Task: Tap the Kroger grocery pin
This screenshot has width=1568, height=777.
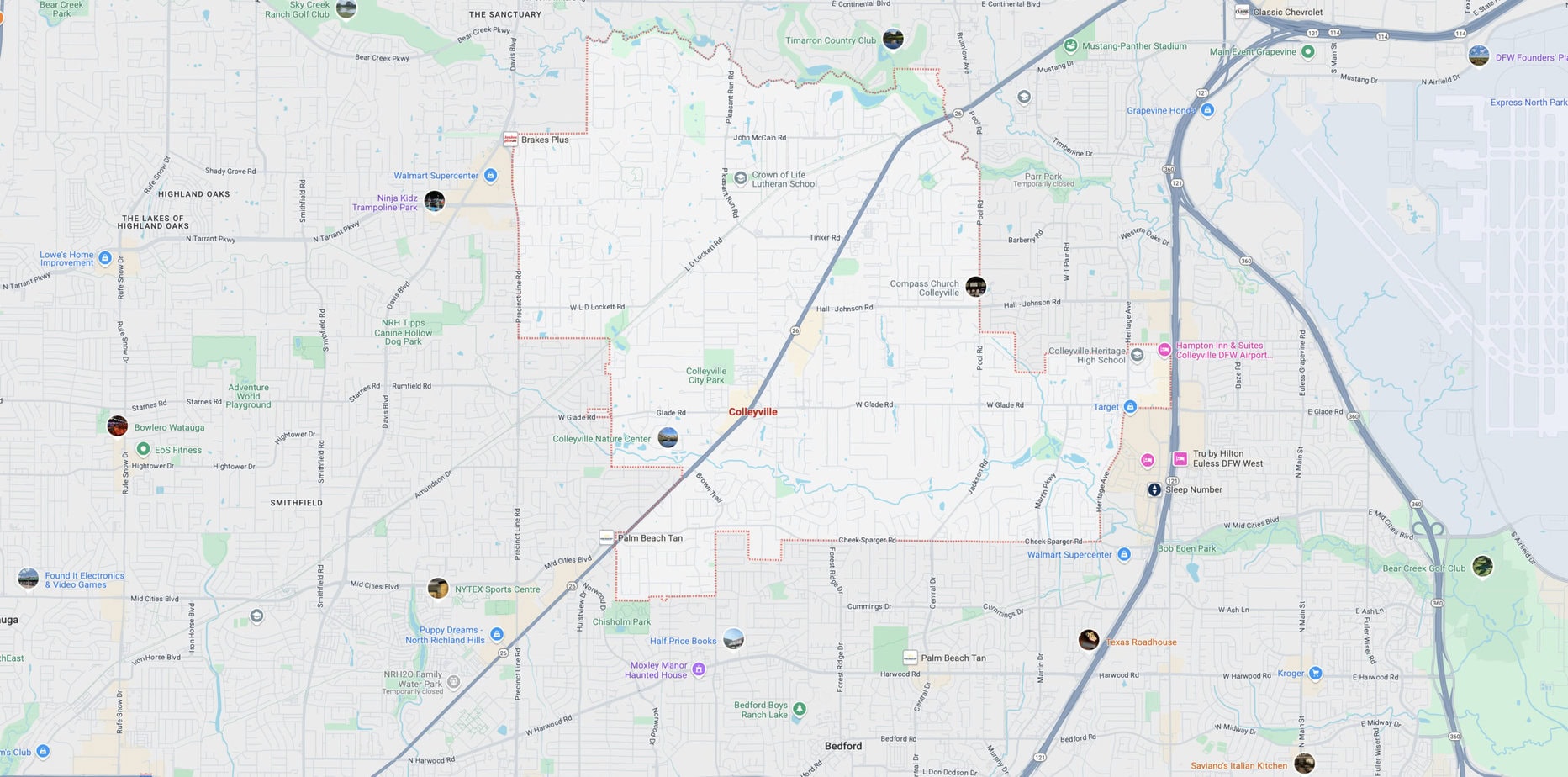Action: click(1316, 673)
